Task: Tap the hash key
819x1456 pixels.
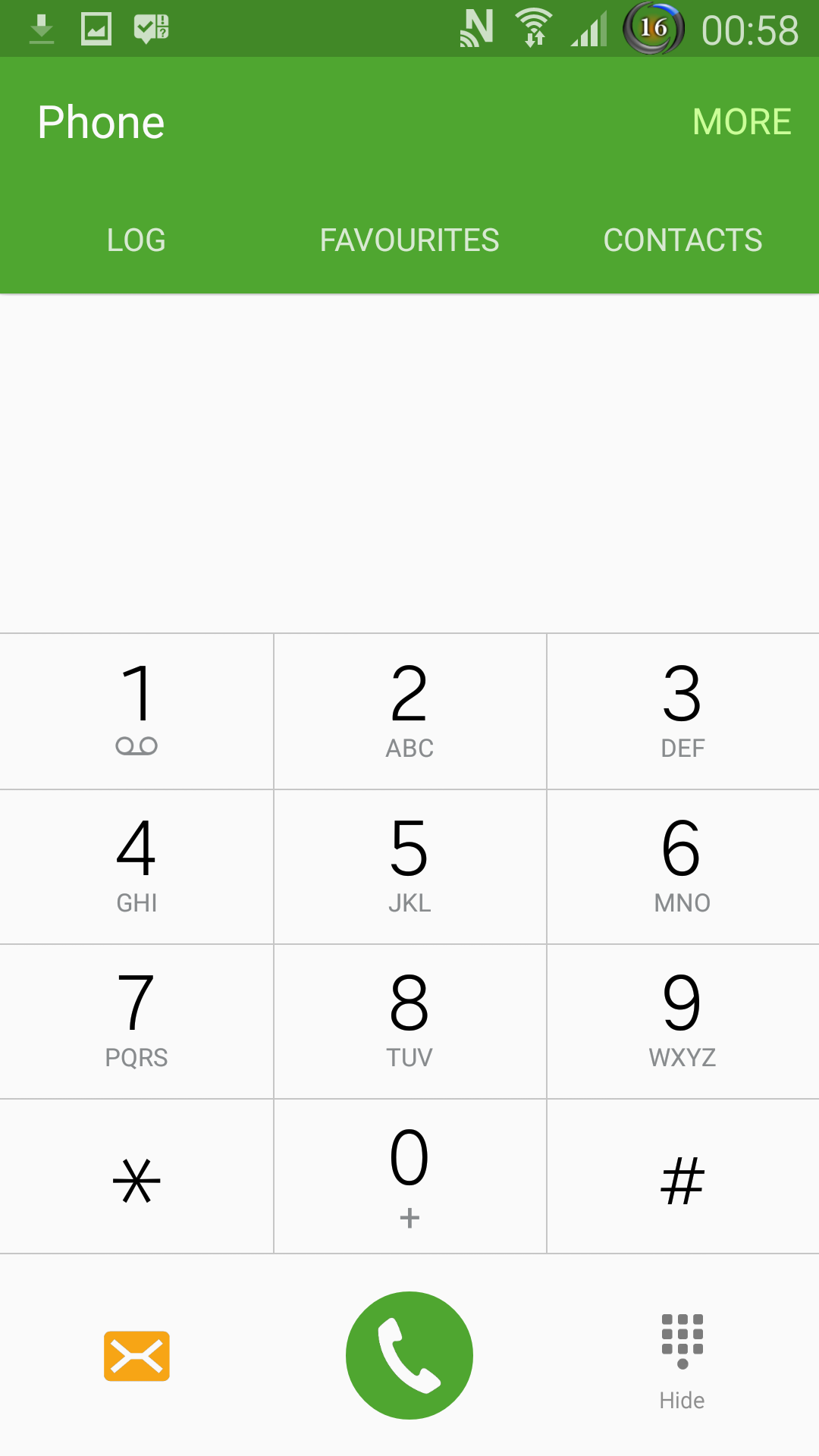Action: [682, 1176]
